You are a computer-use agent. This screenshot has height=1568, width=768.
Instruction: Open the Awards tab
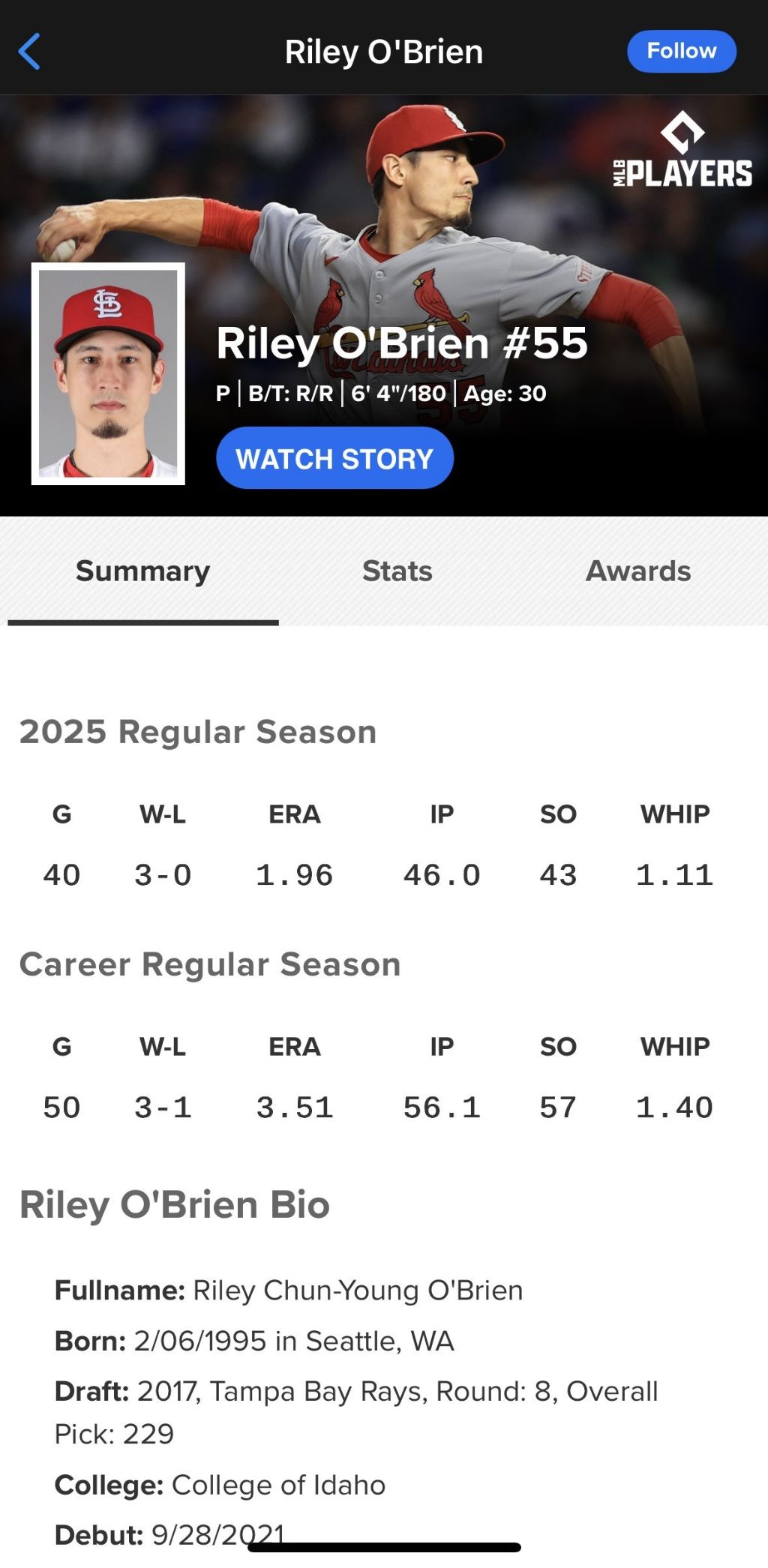coord(638,571)
